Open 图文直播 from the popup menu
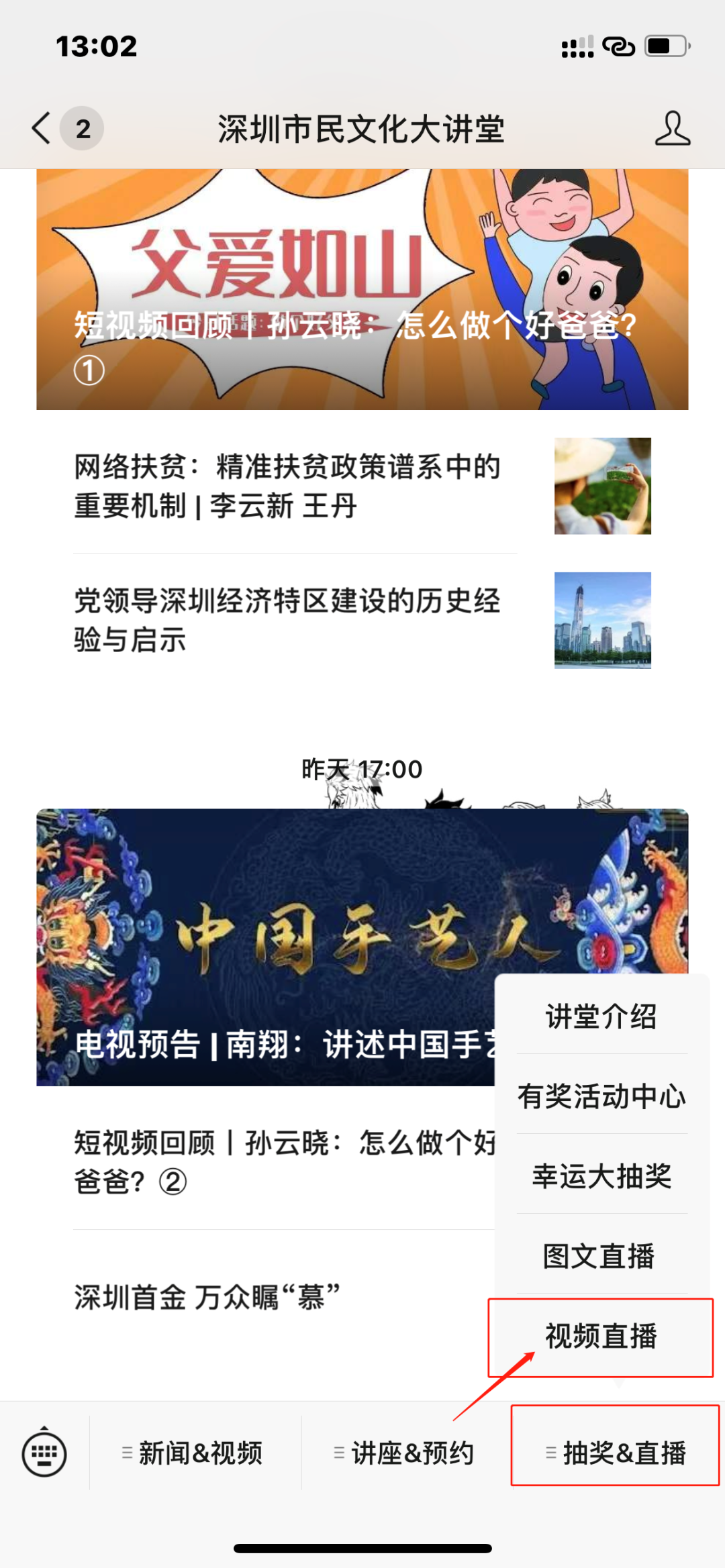725x1568 pixels. 599,1256
